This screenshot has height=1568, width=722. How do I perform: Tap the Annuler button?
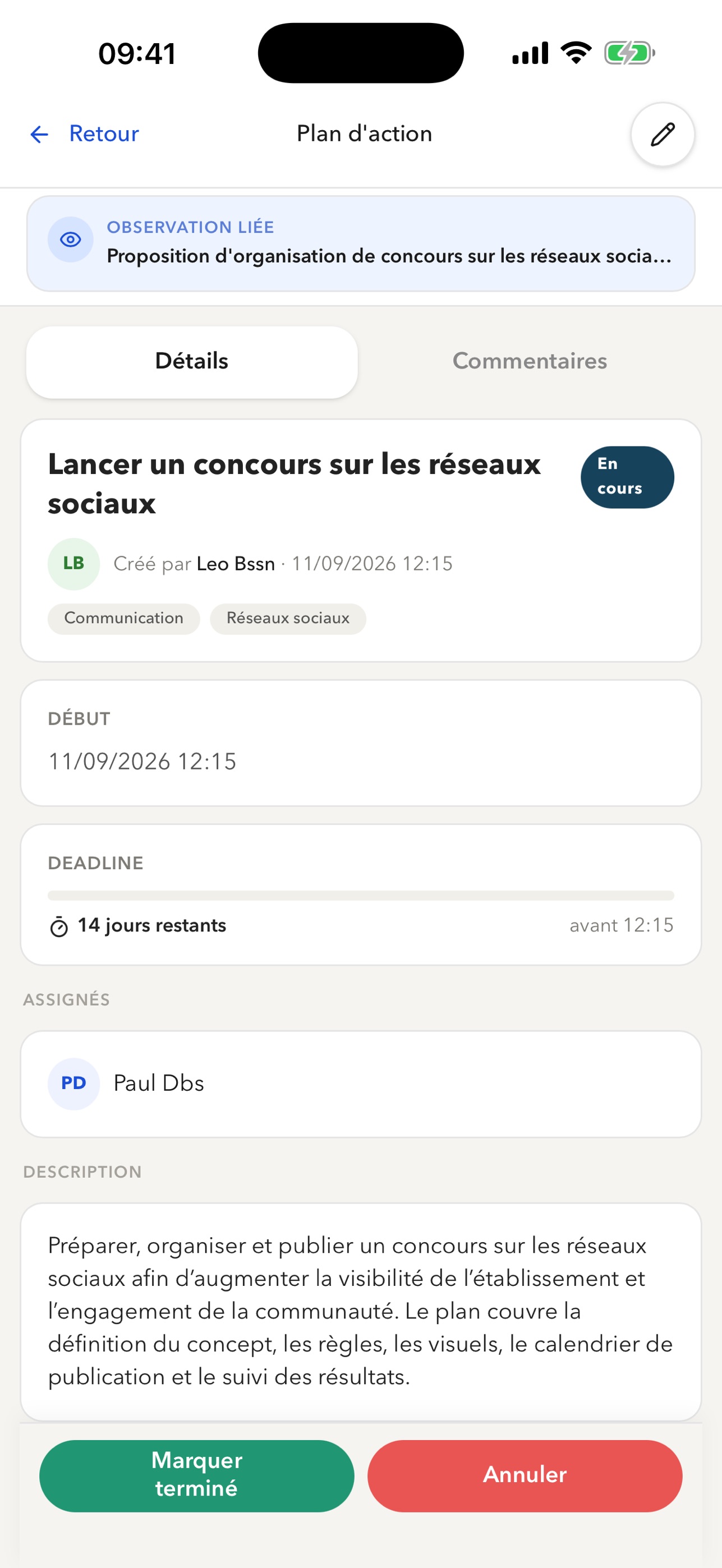coord(525,1475)
